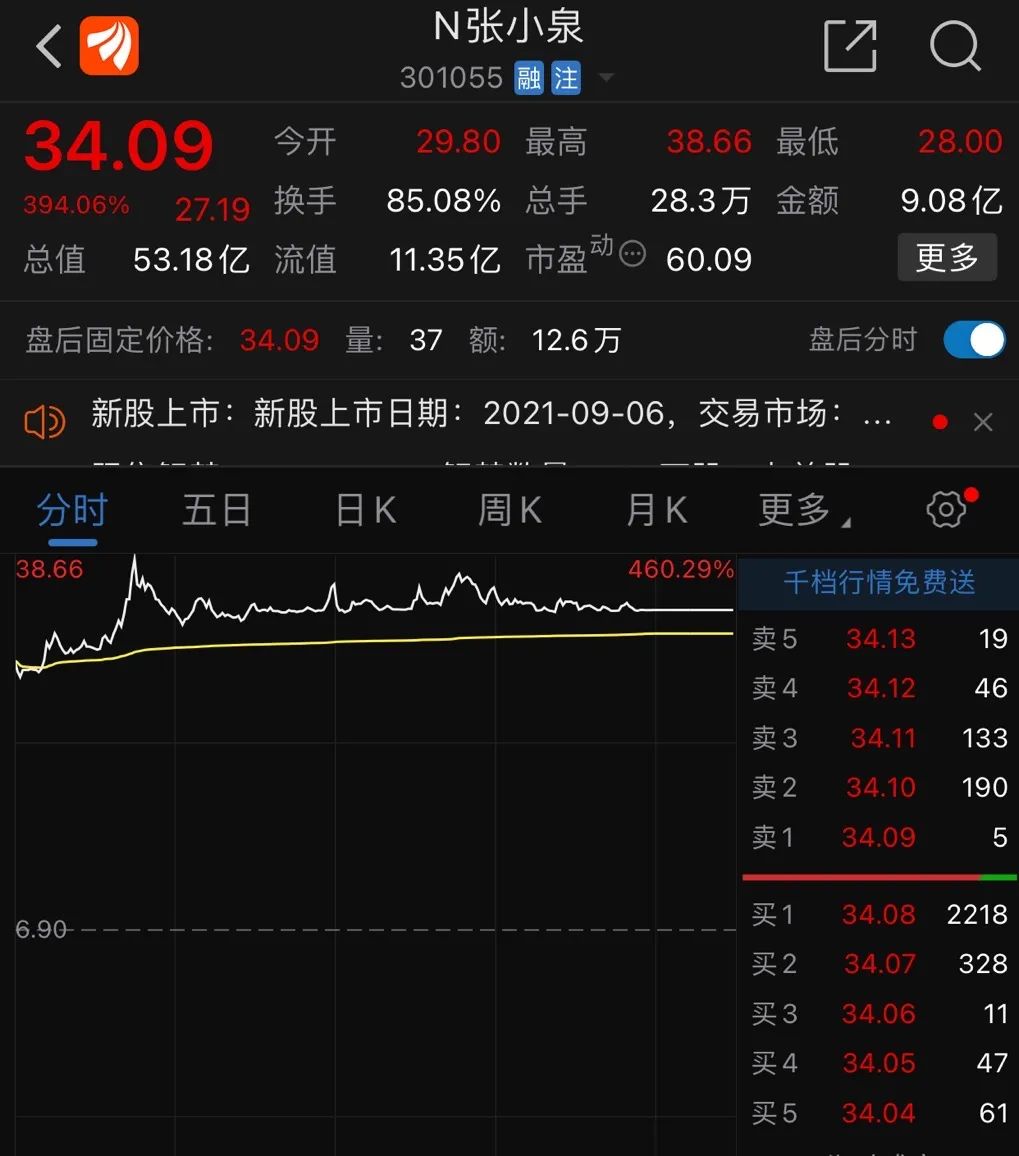Switch to the 五日 tab
Screen dimensions: 1019x1156
coord(216,509)
